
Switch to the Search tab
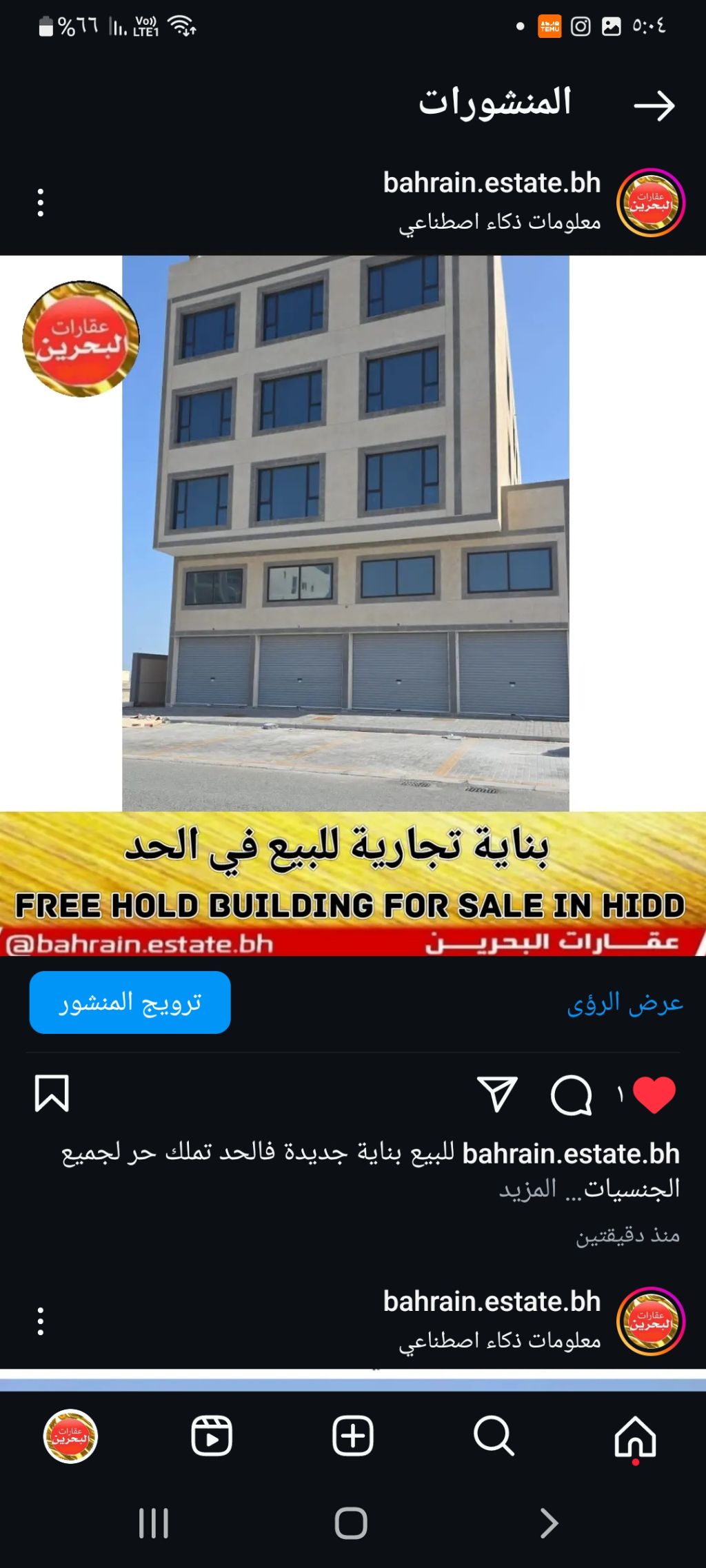coord(494,1436)
